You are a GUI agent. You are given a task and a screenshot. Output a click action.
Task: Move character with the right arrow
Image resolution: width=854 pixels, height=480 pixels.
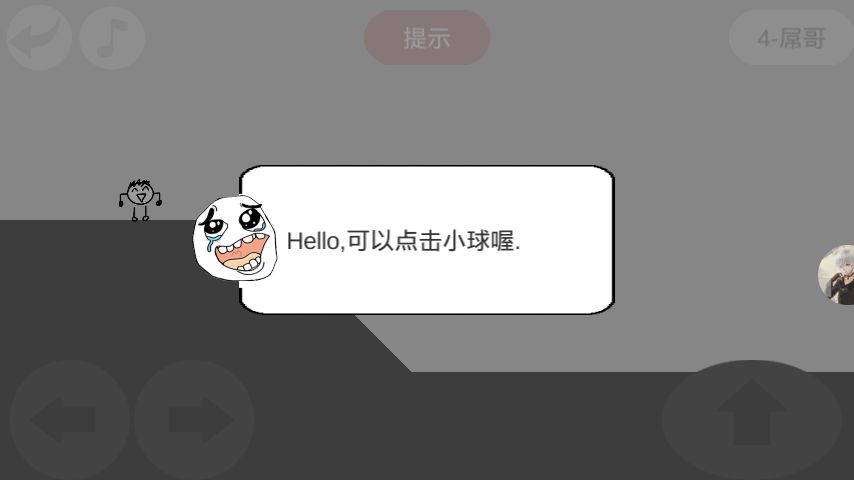[x=194, y=418]
